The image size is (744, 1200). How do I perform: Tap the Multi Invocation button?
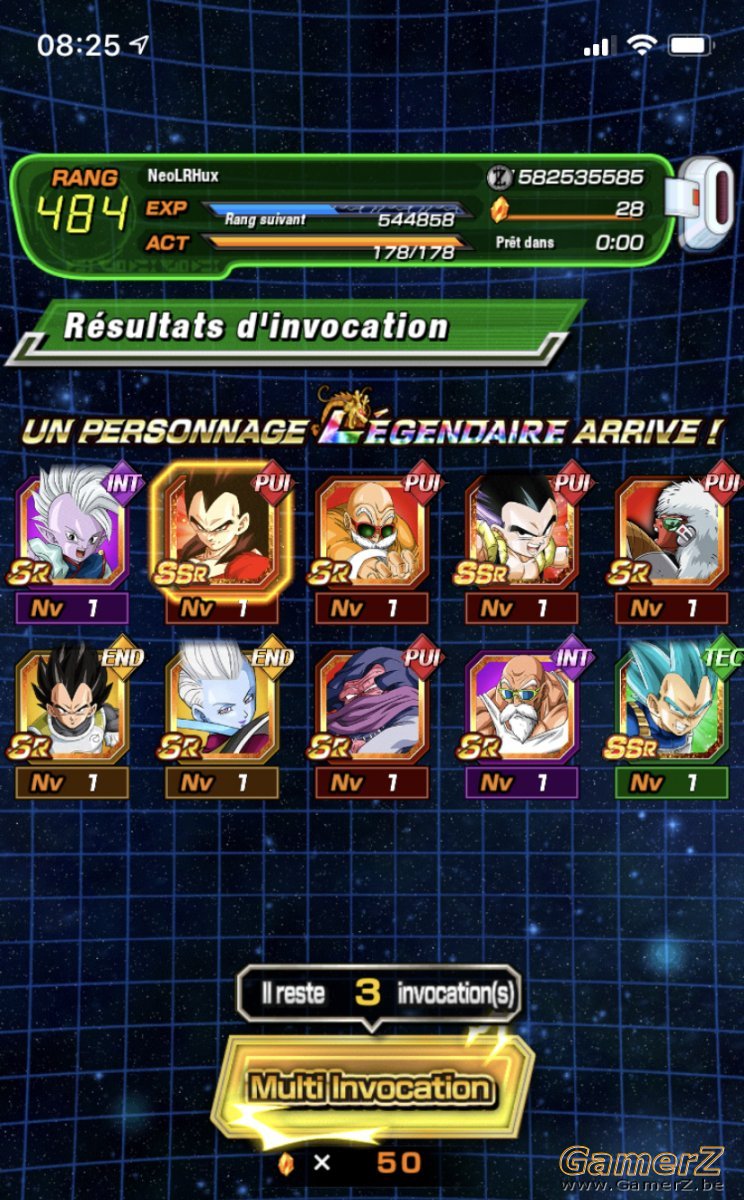372,1086
